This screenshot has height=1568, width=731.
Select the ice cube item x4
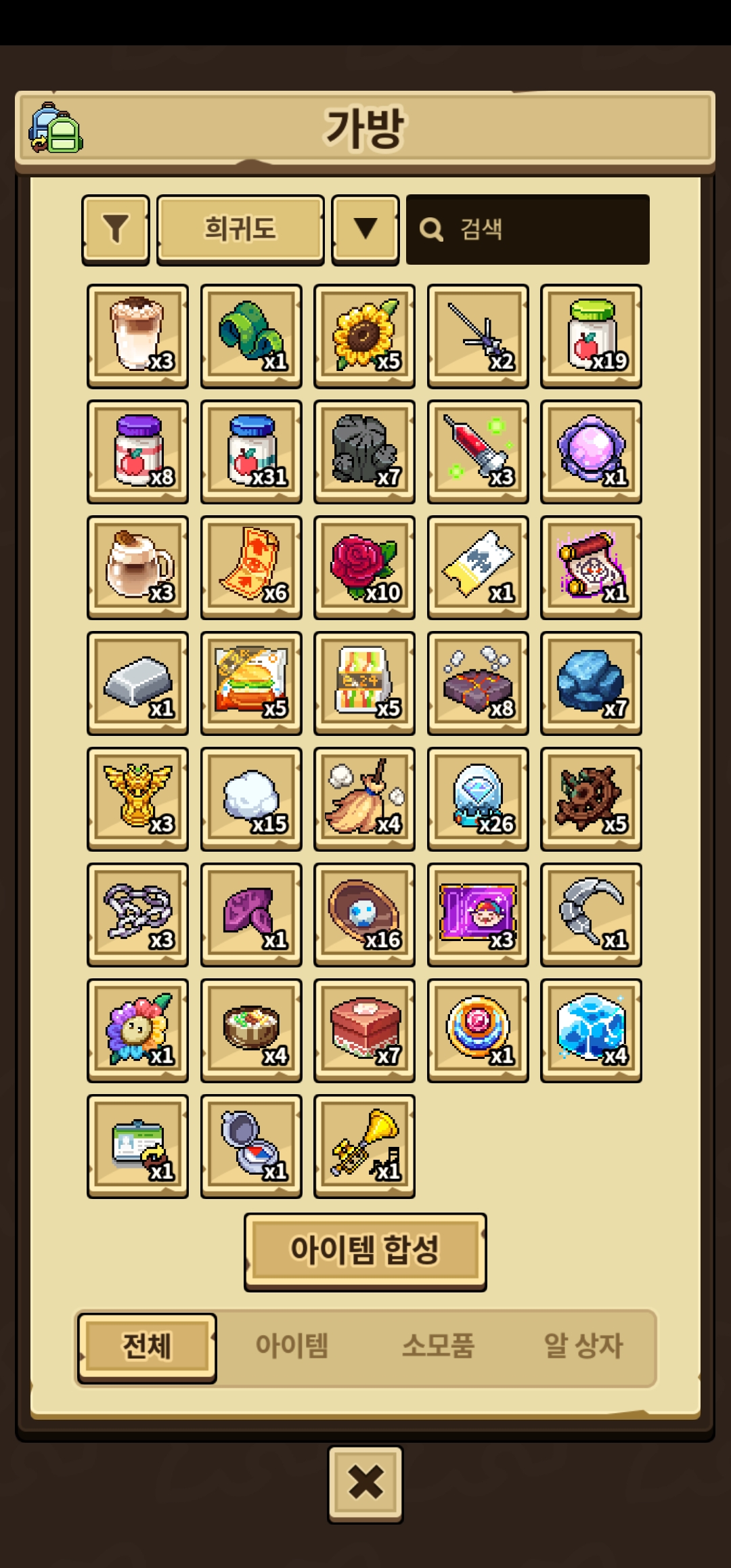pyautogui.click(x=591, y=1030)
